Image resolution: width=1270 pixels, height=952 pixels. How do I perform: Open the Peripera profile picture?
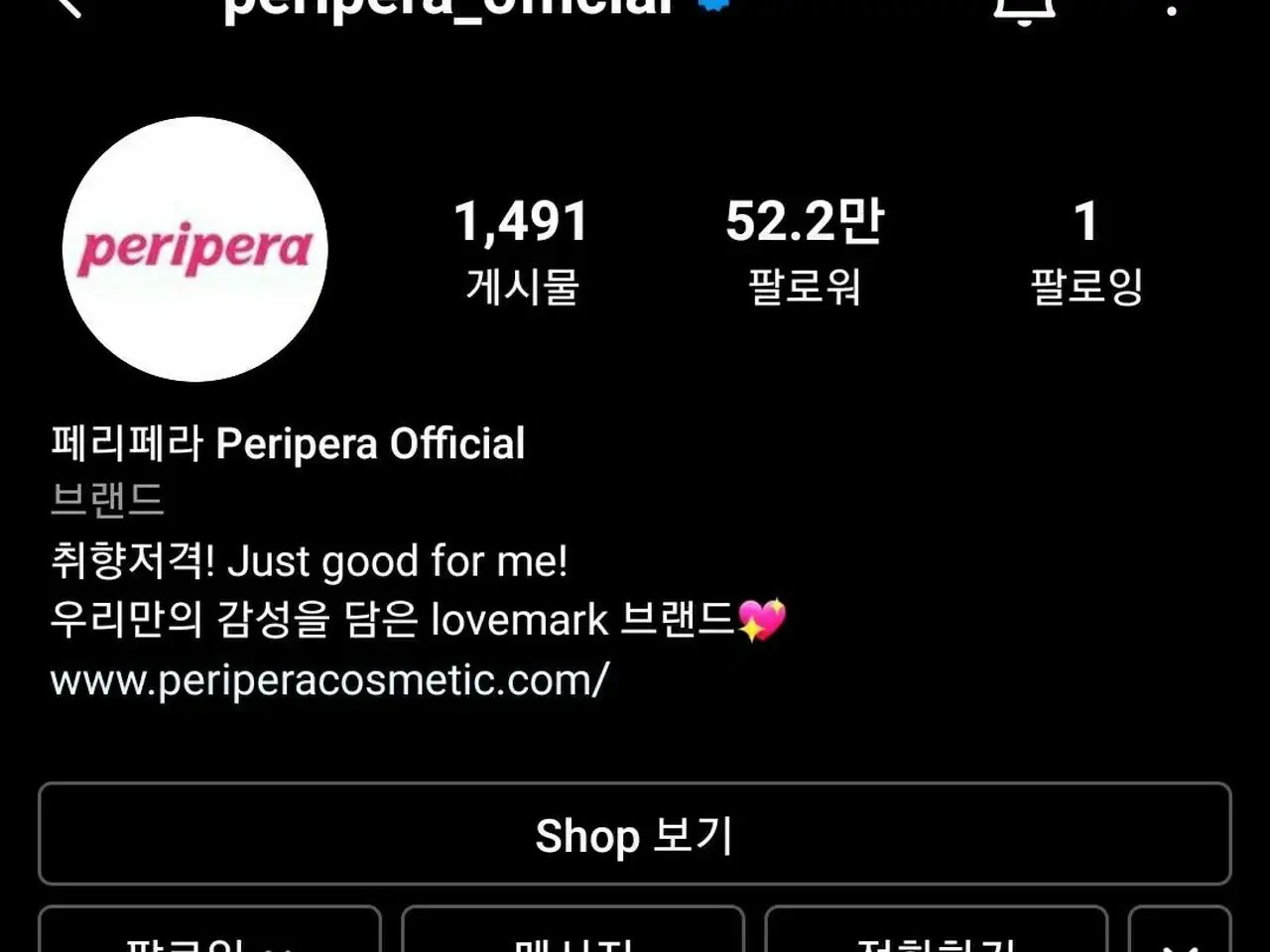click(195, 249)
